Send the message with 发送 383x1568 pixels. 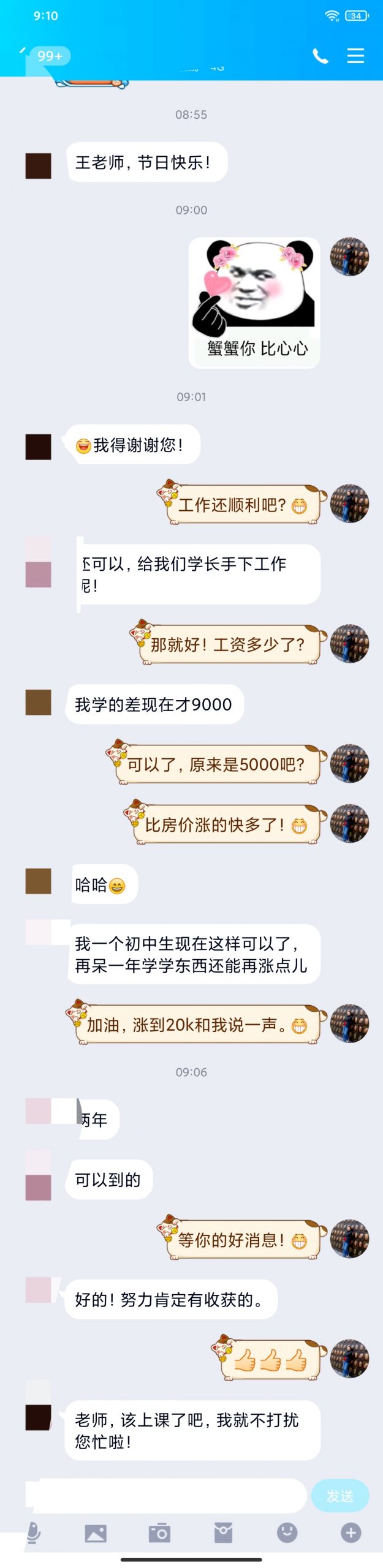[340, 1495]
